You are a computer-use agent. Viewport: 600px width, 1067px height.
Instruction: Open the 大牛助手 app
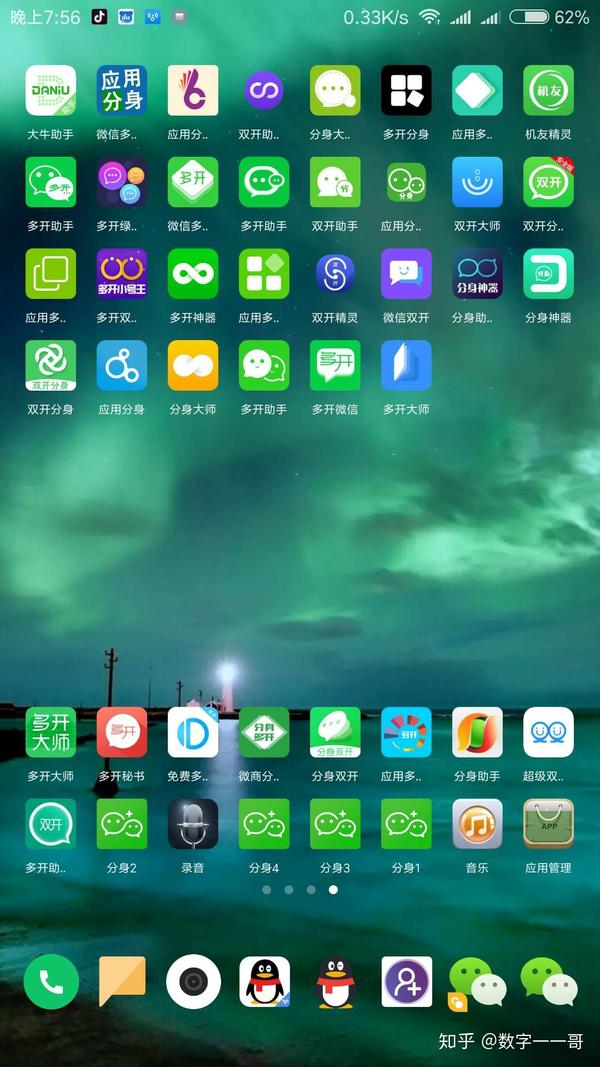[50, 91]
